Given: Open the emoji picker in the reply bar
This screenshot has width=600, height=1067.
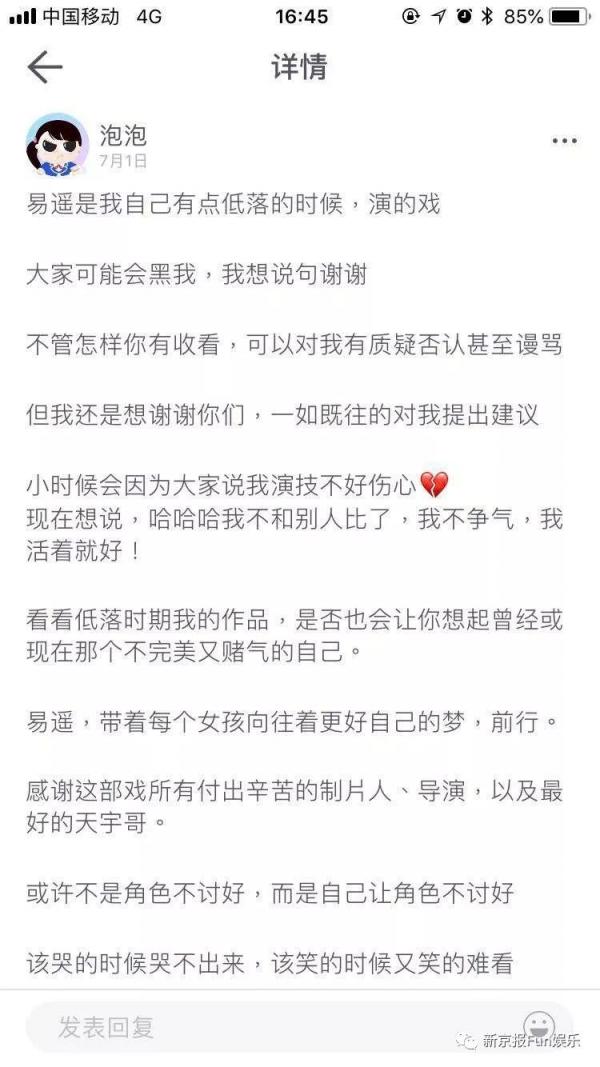Looking at the screenshot, I should click(x=539, y=1027).
